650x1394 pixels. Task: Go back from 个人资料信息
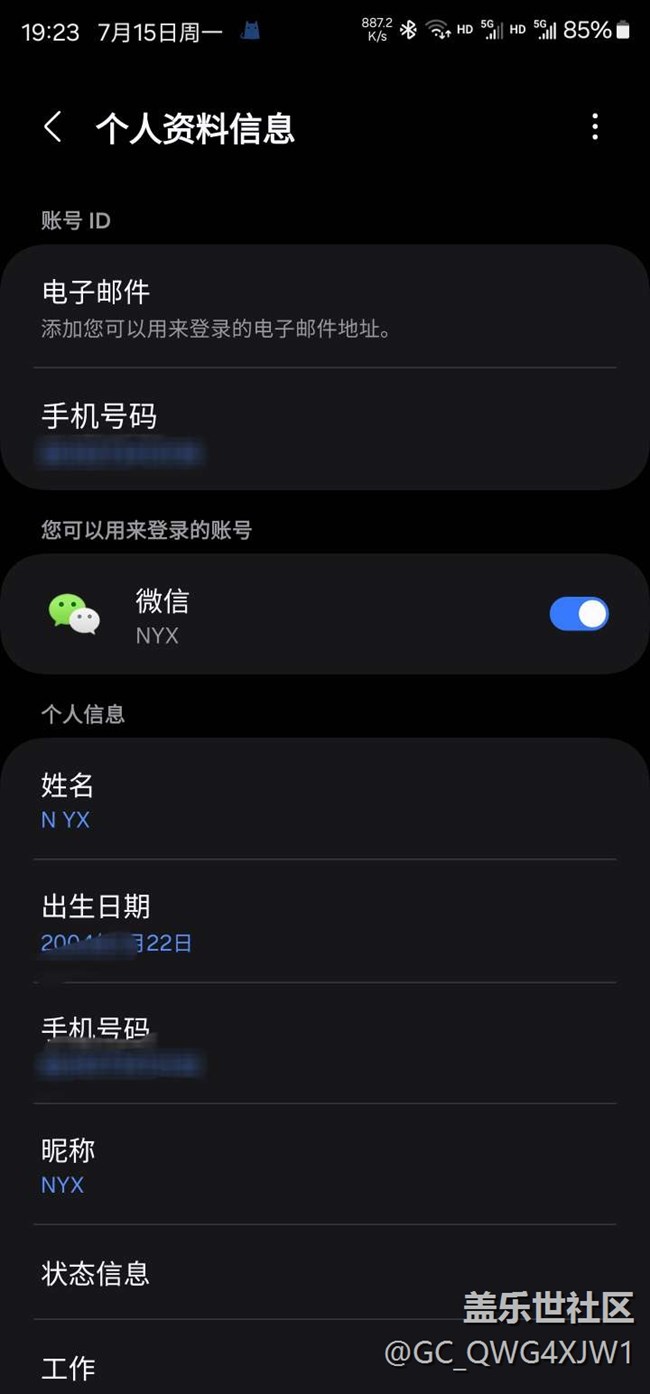click(x=53, y=127)
